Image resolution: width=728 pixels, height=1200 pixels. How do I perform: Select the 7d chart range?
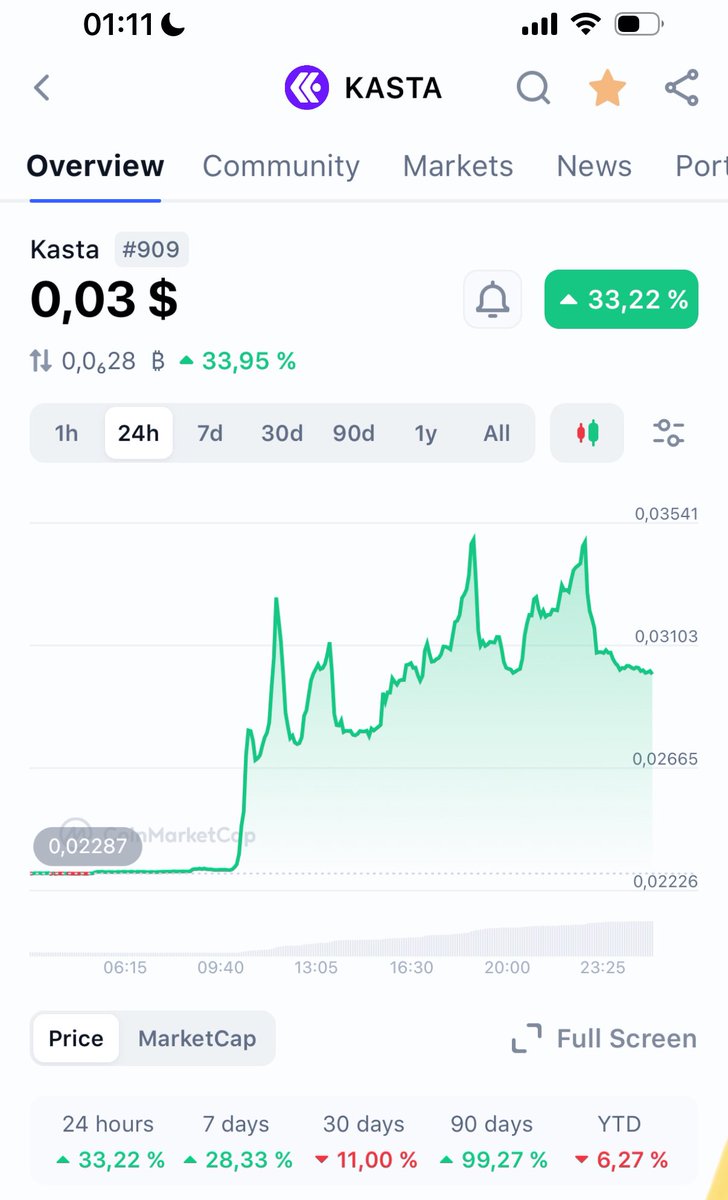point(210,433)
